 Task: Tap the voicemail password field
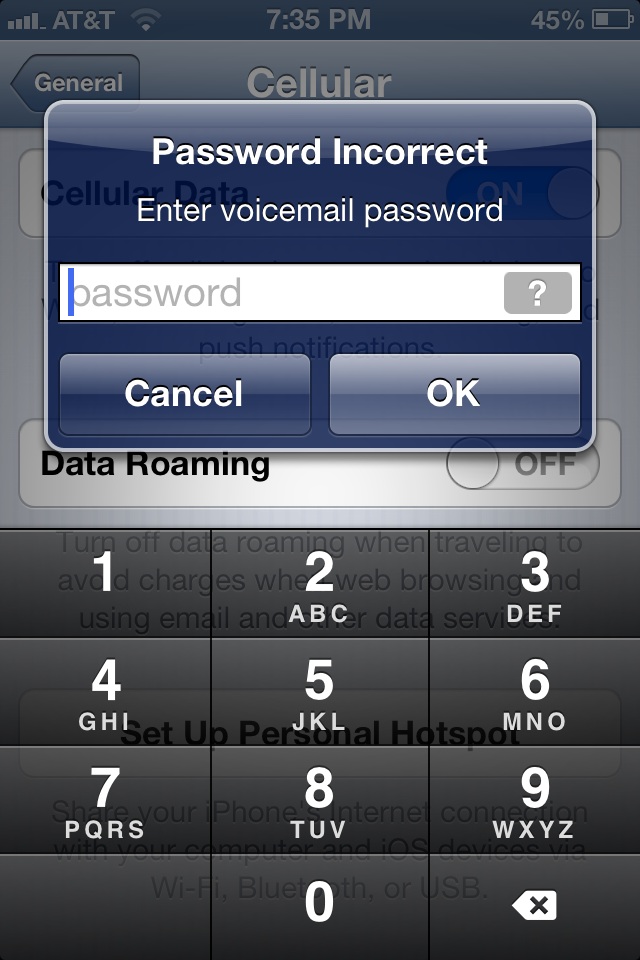tap(319, 292)
